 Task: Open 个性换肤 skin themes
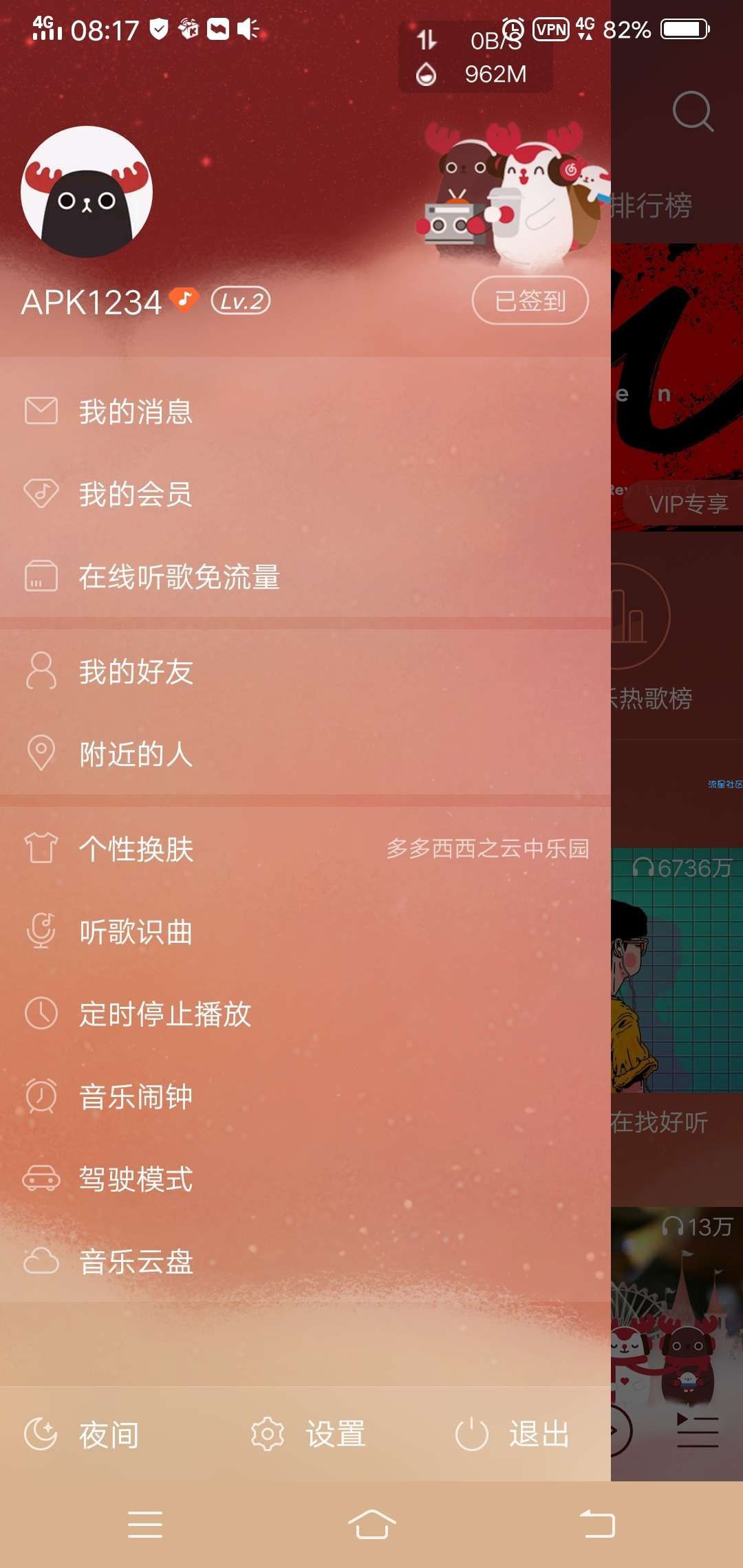tap(136, 849)
